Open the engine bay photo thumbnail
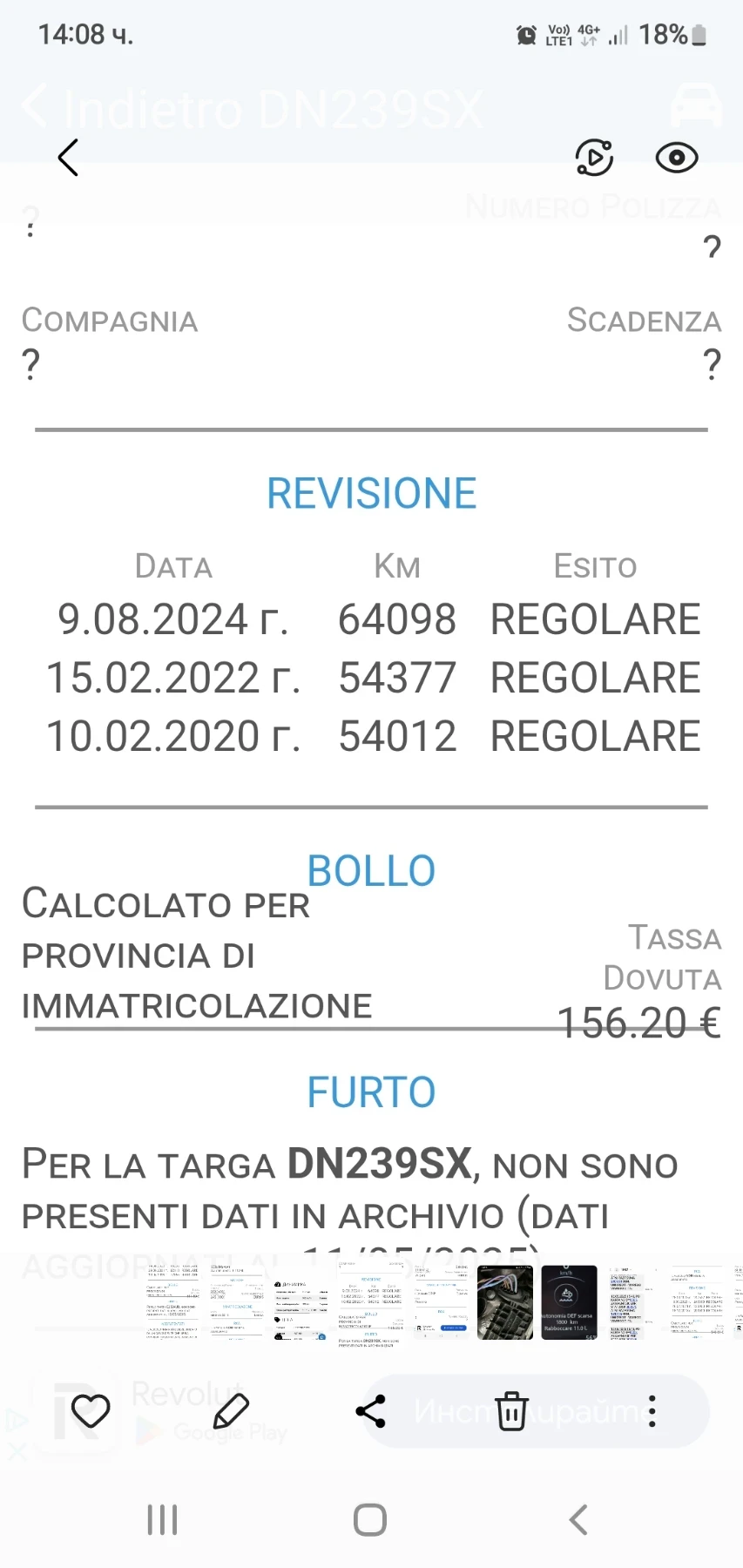 point(505,1302)
